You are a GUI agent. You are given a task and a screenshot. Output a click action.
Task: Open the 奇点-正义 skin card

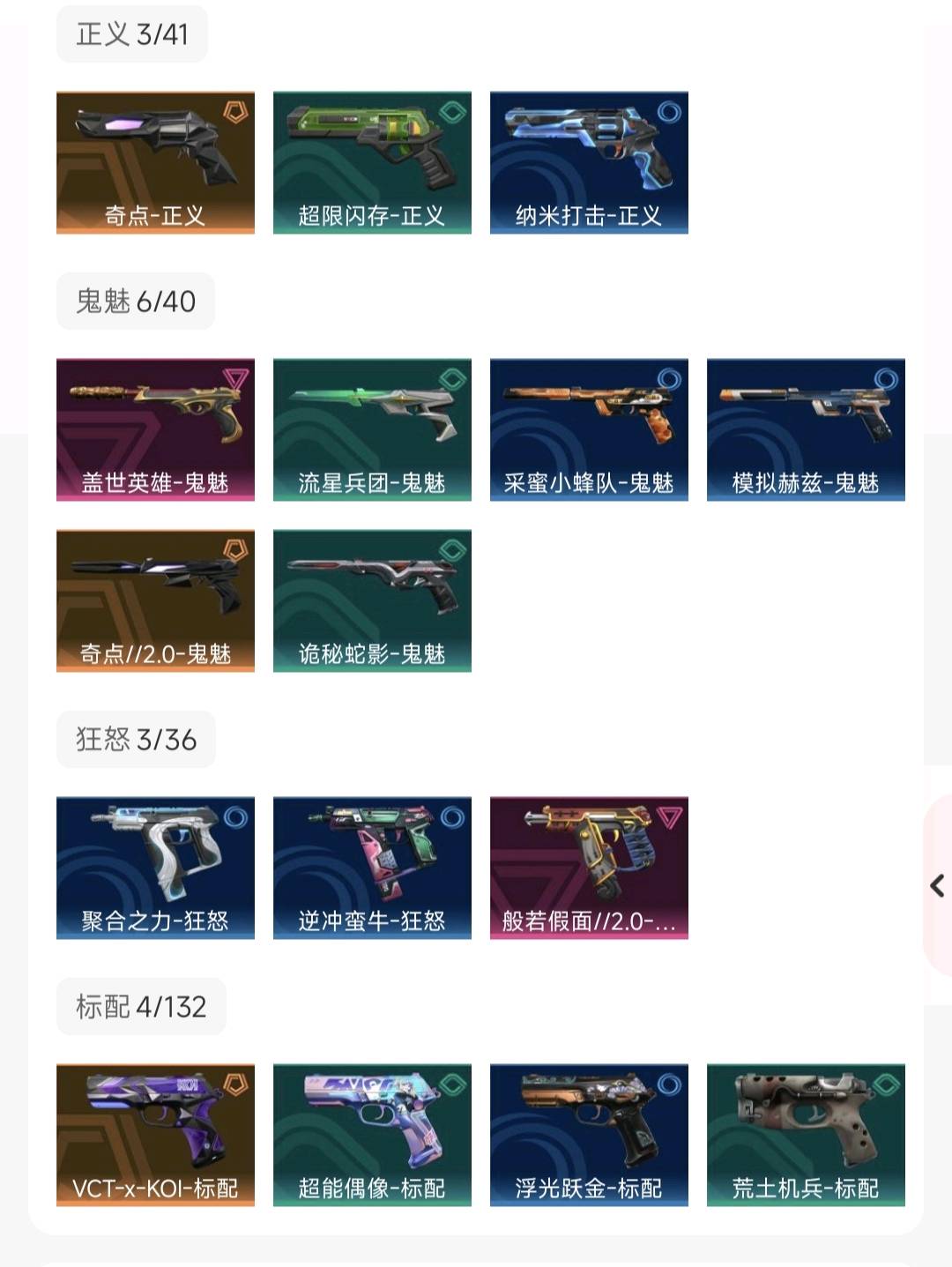(x=155, y=162)
